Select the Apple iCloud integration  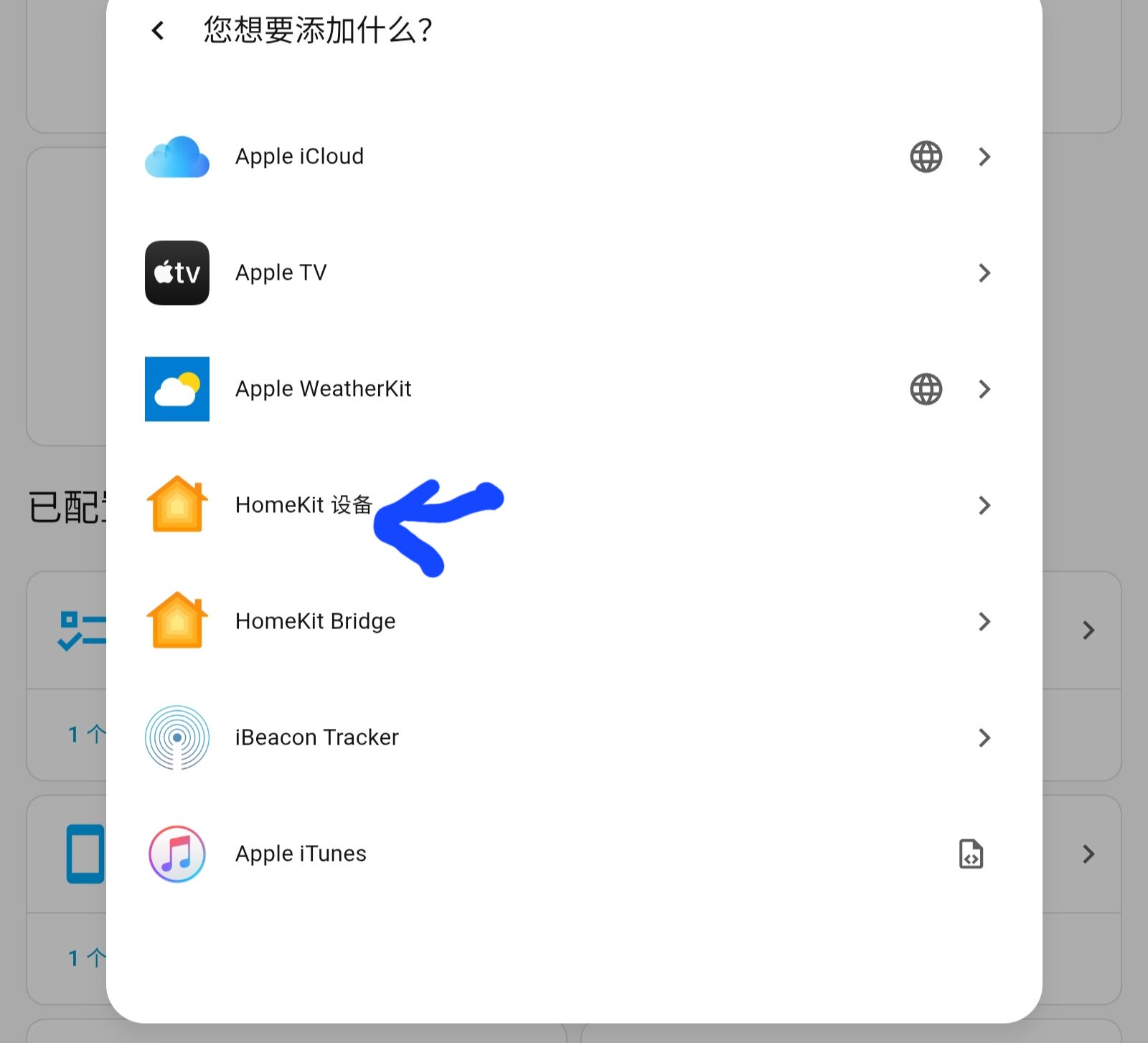(300, 156)
